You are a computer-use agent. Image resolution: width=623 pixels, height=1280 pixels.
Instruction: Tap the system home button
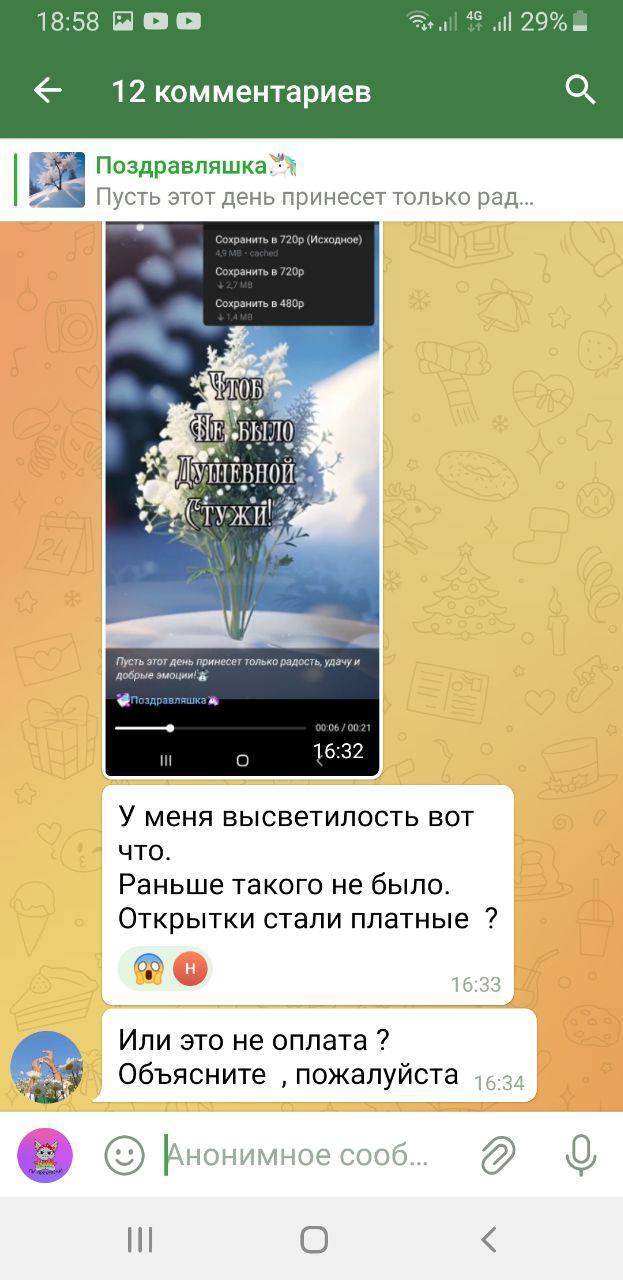(x=313, y=1240)
